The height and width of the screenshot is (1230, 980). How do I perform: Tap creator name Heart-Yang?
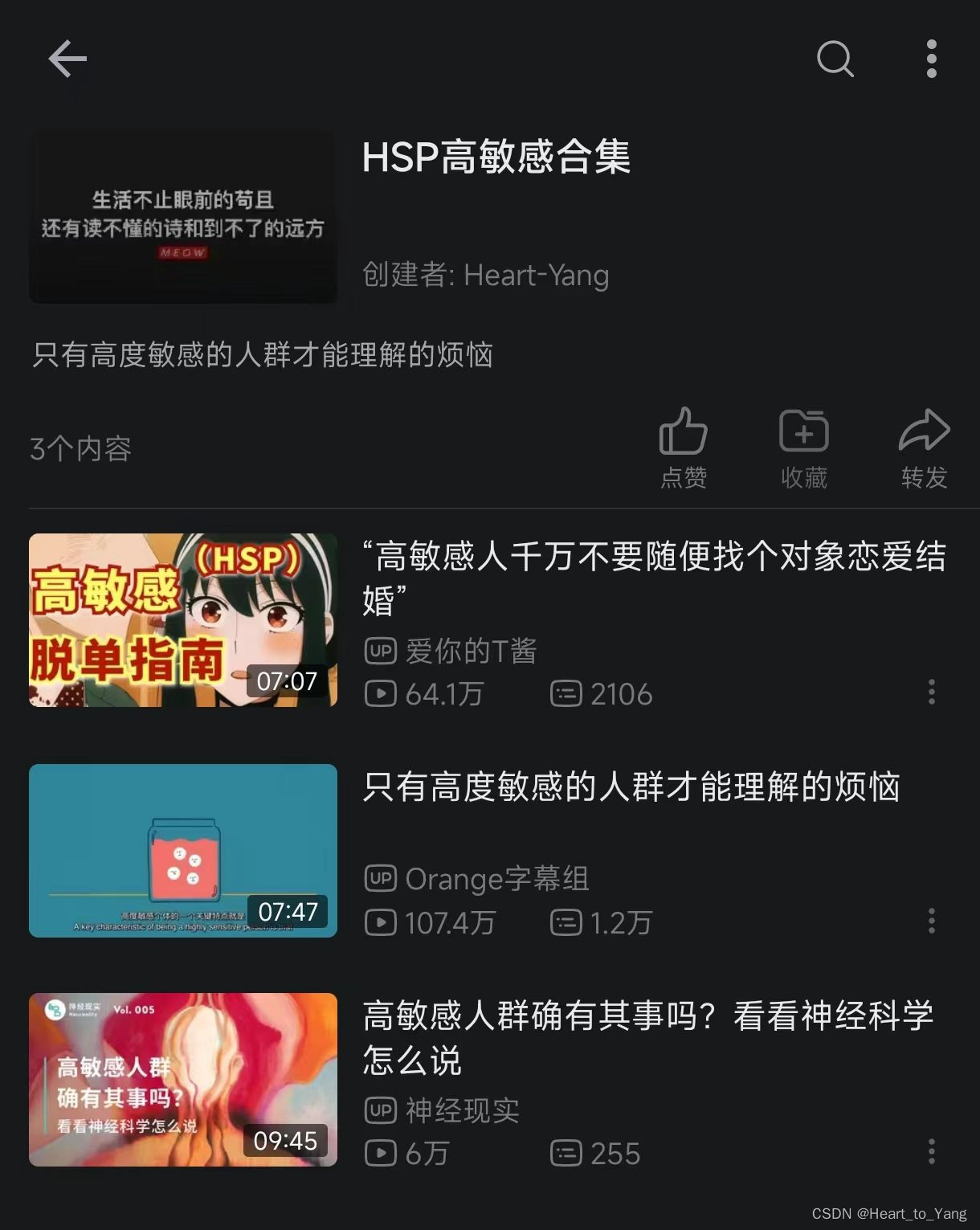(536, 275)
